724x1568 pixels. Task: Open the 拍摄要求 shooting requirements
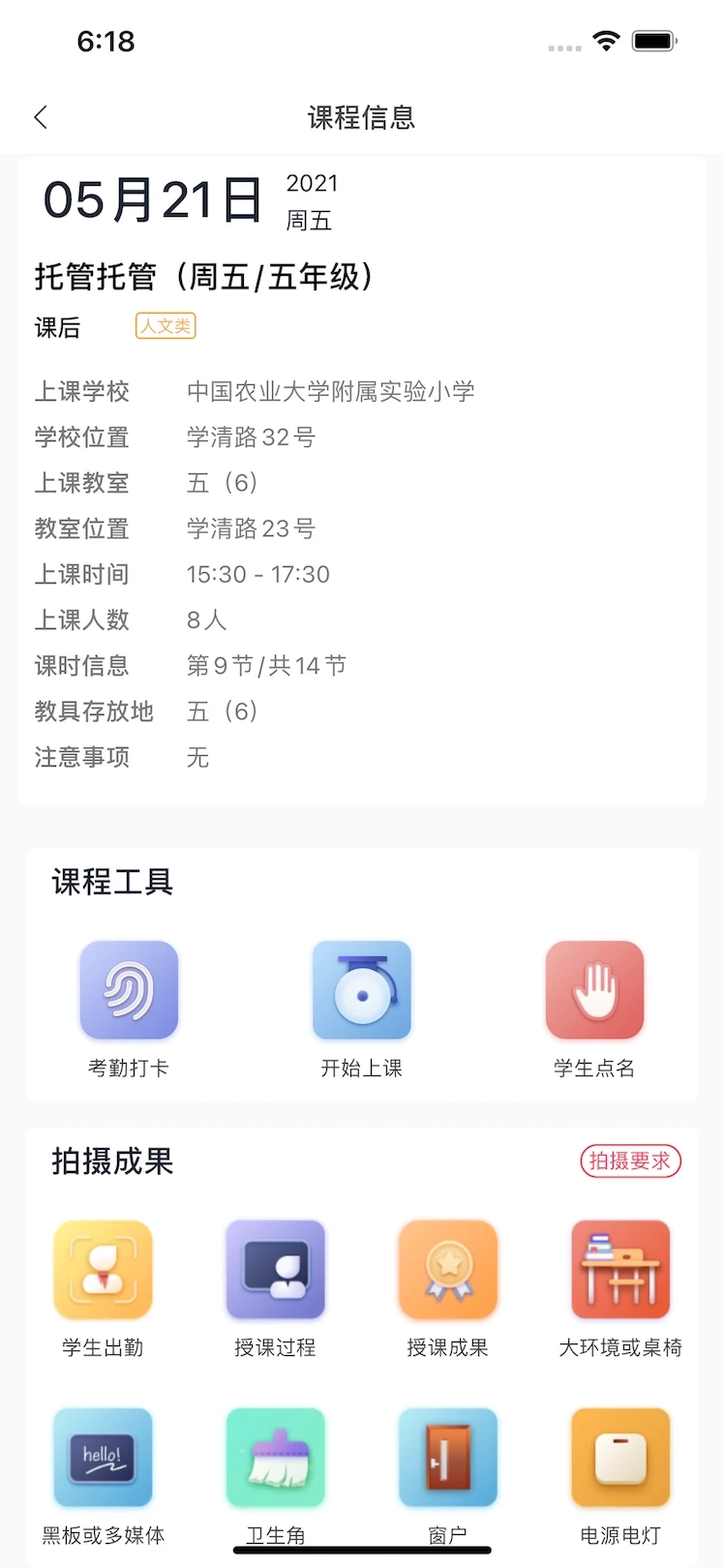[x=630, y=1161]
